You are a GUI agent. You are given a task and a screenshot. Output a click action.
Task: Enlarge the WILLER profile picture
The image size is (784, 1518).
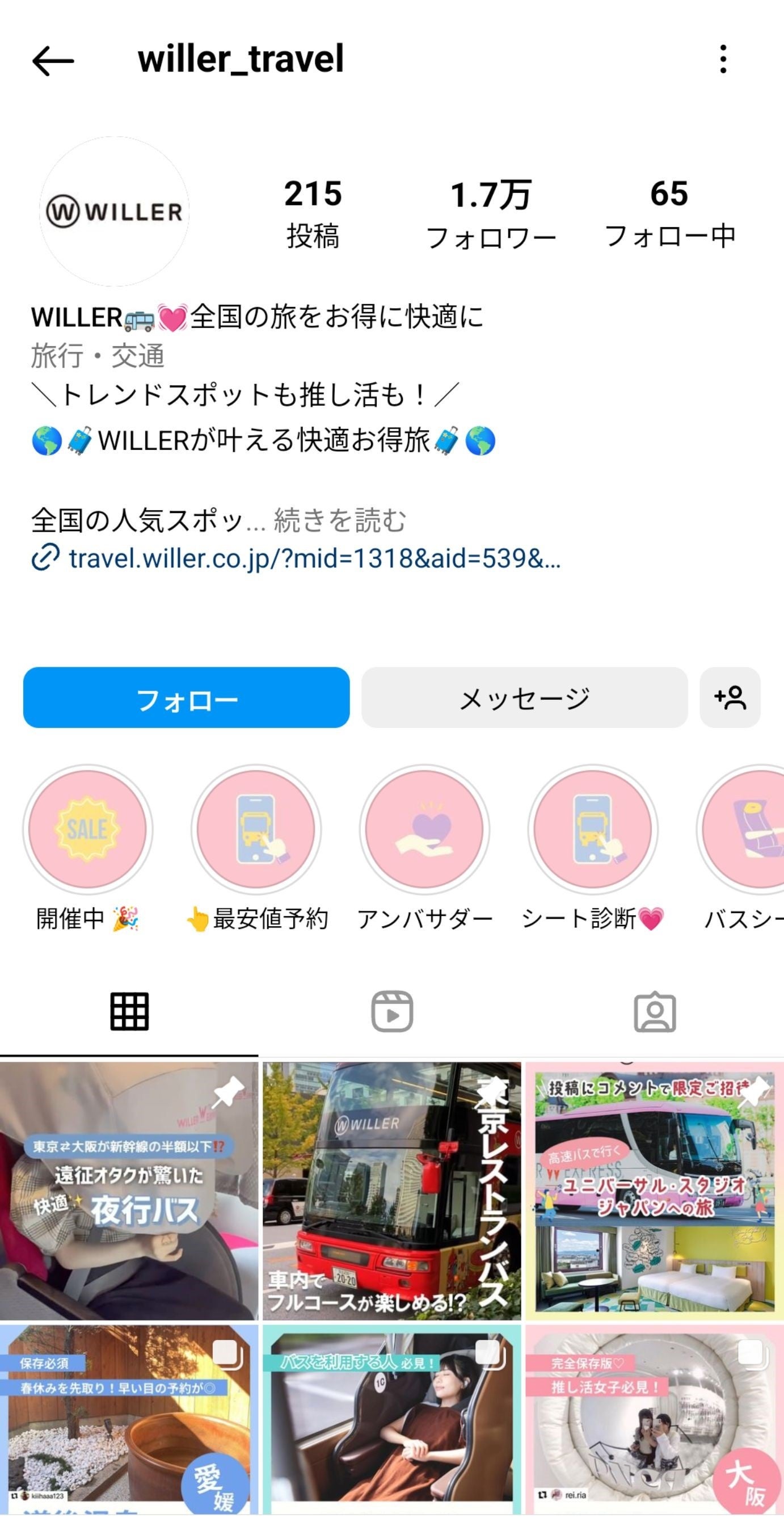[x=114, y=212]
